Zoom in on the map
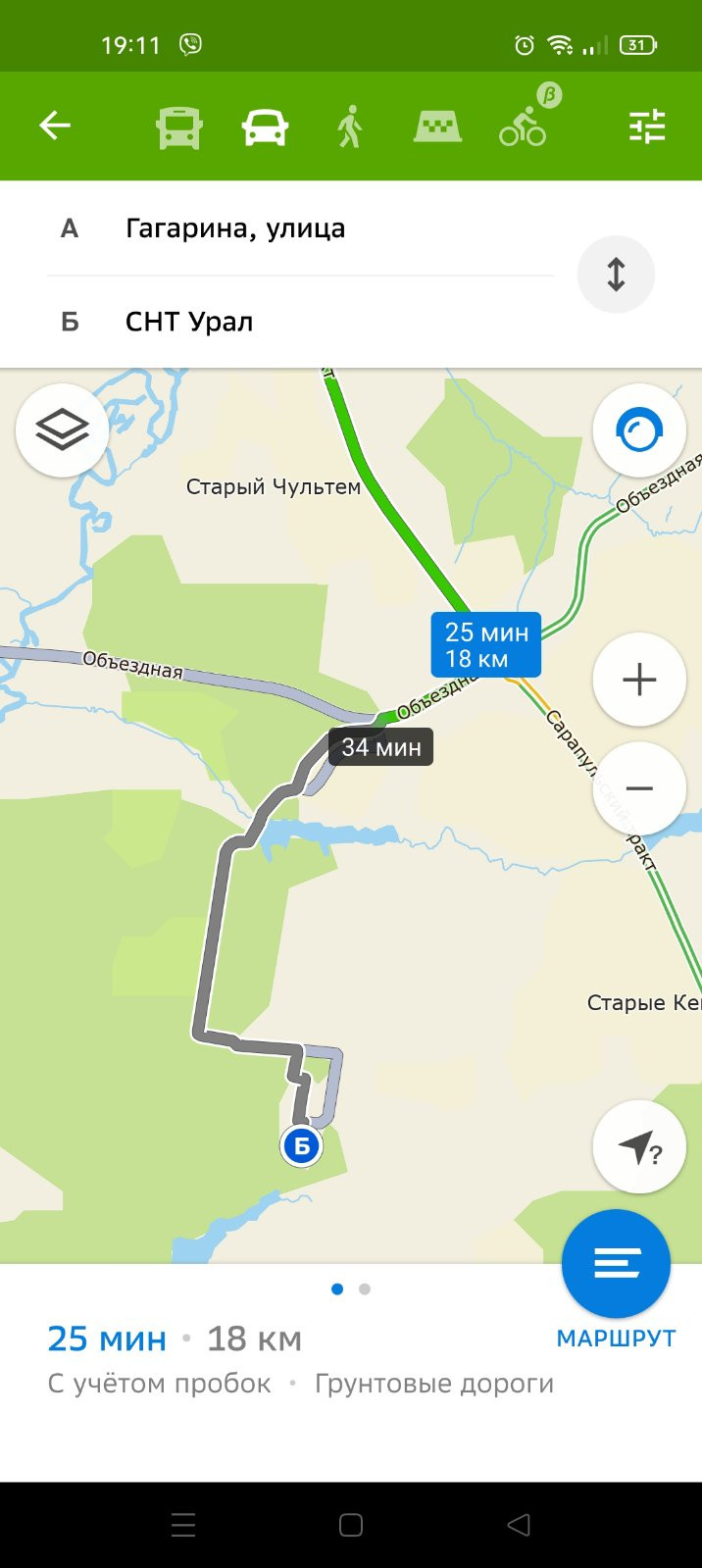Screen dimensions: 702x1568 (639, 679)
